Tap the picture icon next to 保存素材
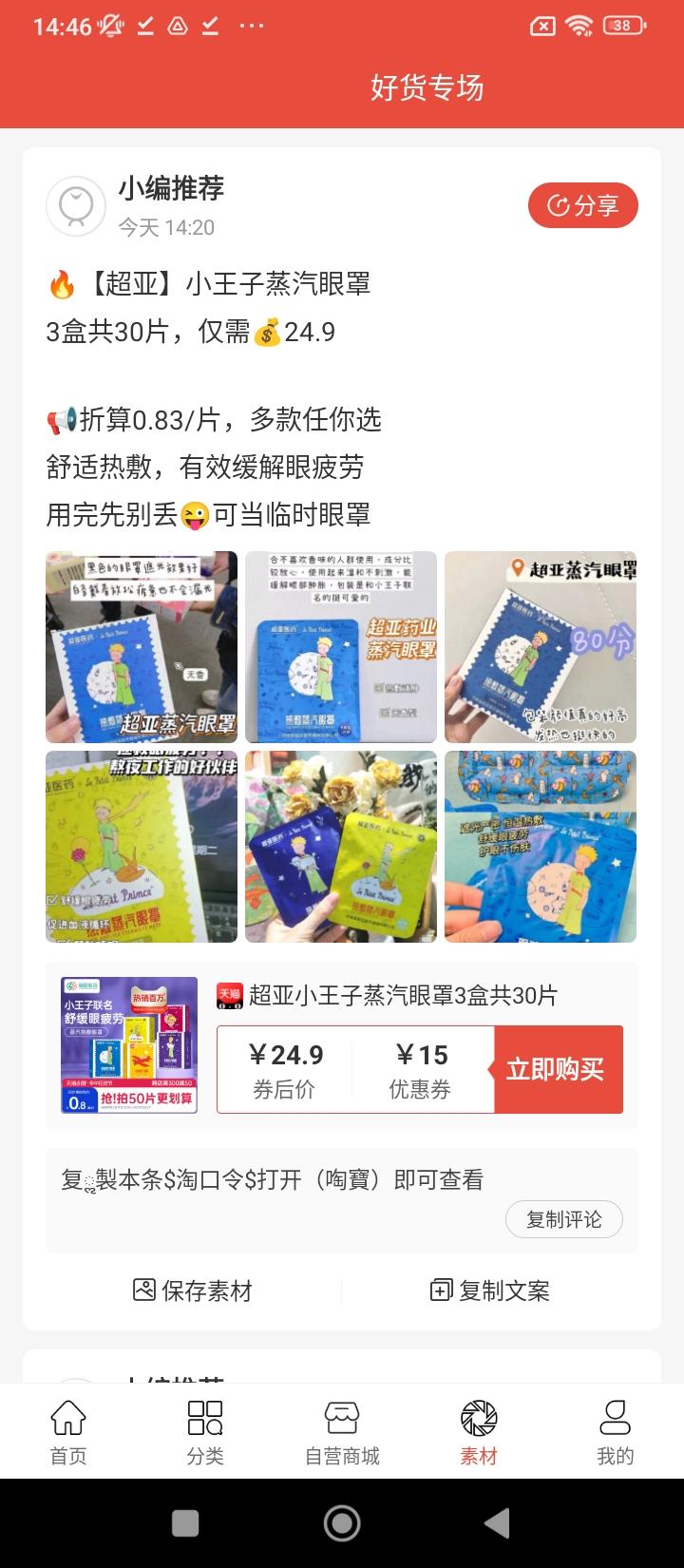The image size is (684, 1568). tap(144, 1291)
